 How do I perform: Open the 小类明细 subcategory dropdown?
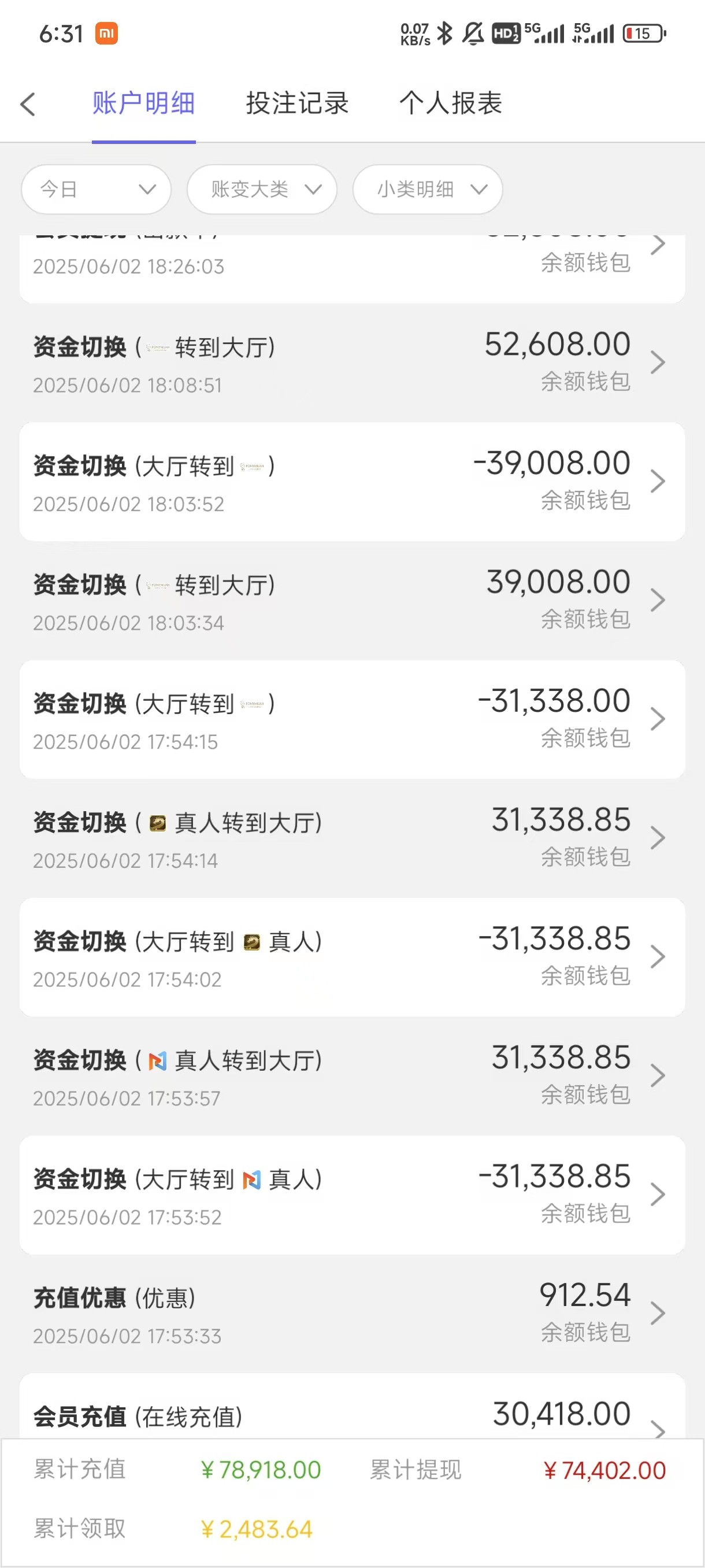click(x=427, y=189)
